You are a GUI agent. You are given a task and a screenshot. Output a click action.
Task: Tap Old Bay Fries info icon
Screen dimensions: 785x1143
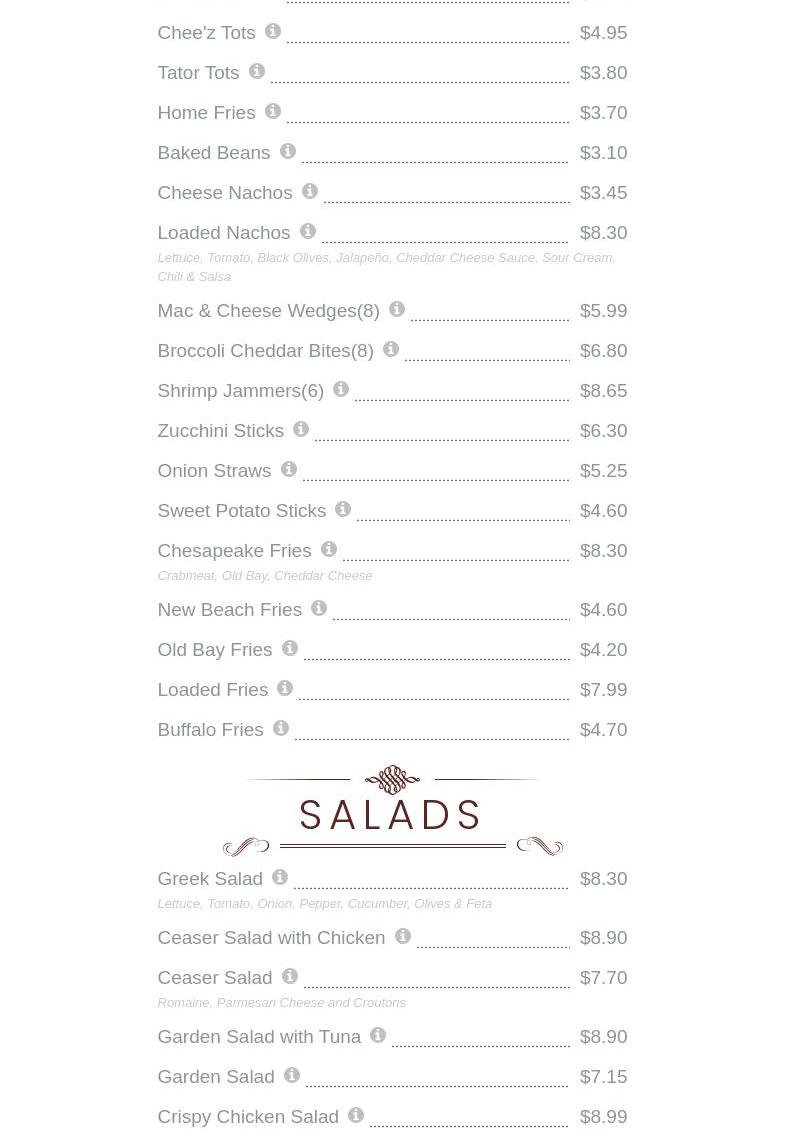pyautogui.click(x=290, y=648)
